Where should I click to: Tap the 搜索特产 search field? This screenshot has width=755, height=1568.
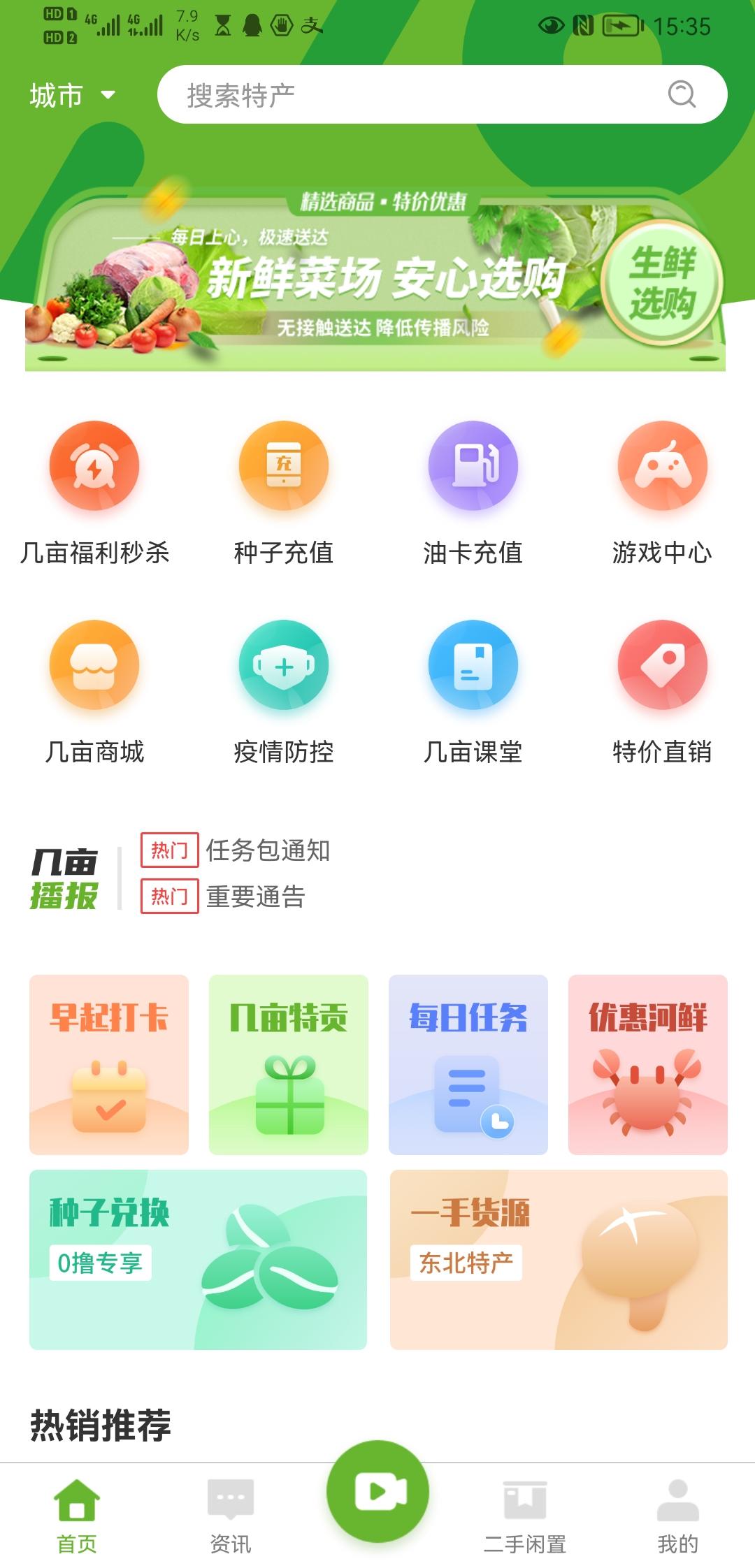point(442,94)
